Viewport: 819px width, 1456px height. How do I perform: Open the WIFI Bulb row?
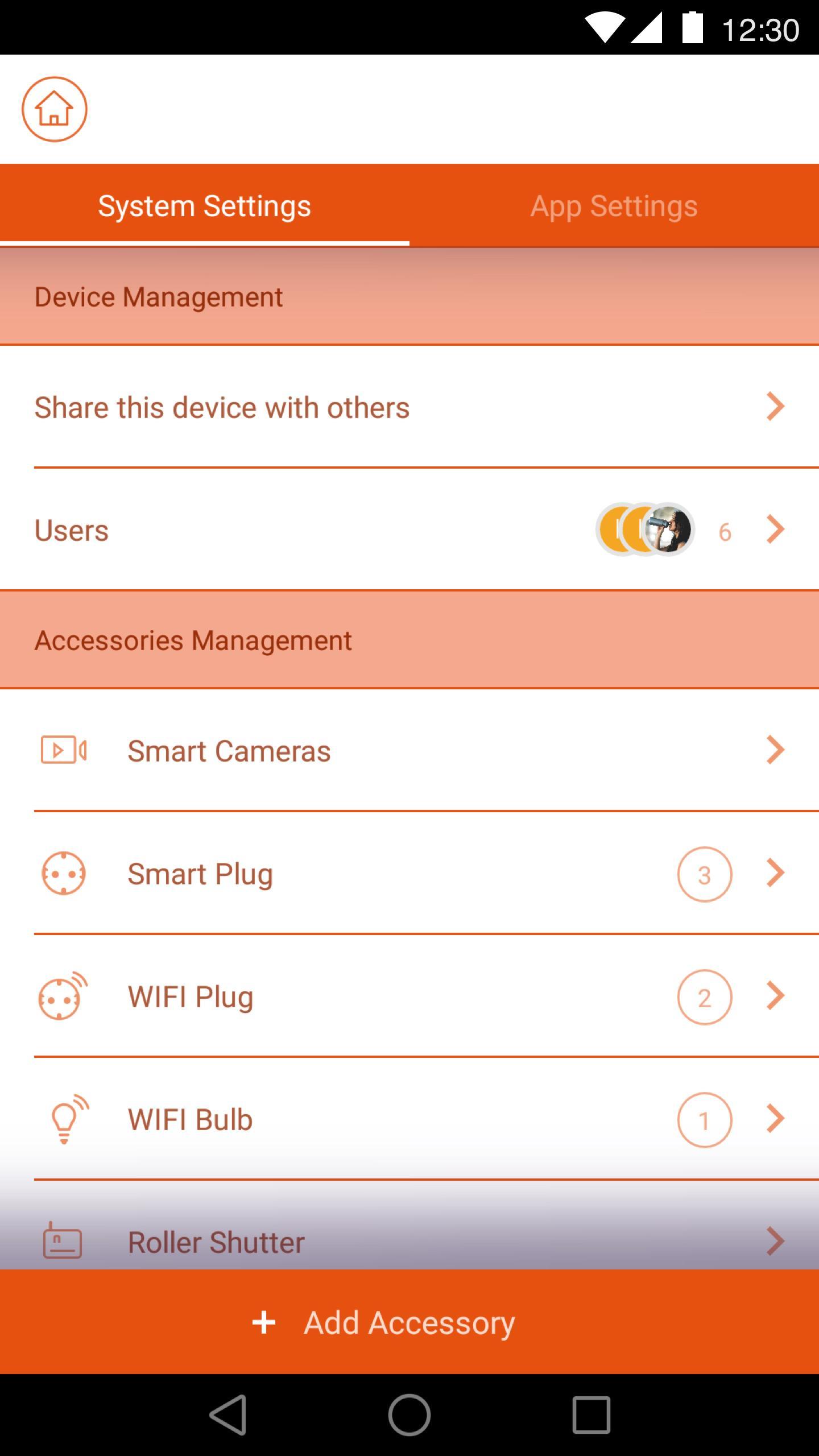409,1119
